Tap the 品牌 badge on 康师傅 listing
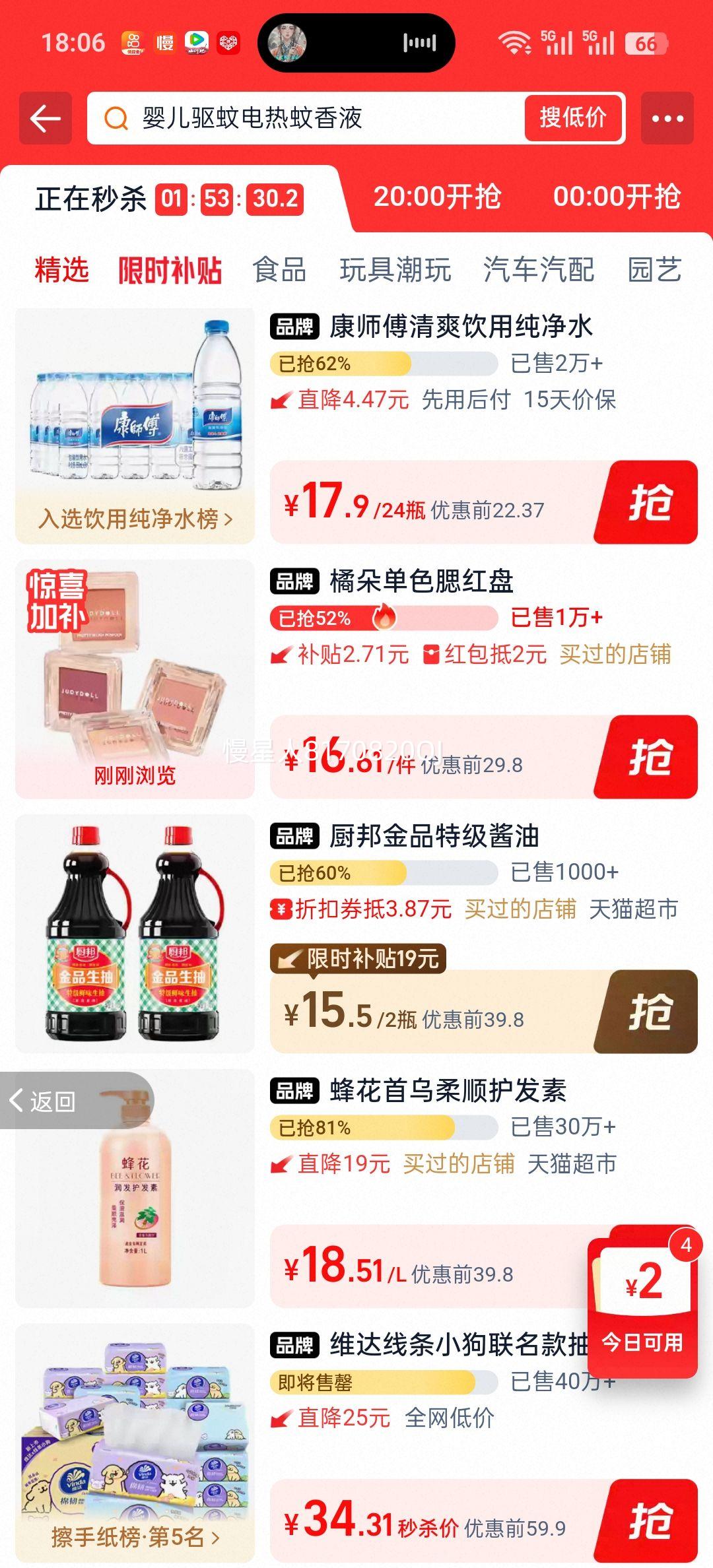This screenshot has height=1568, width=713. tap(295, 327)
